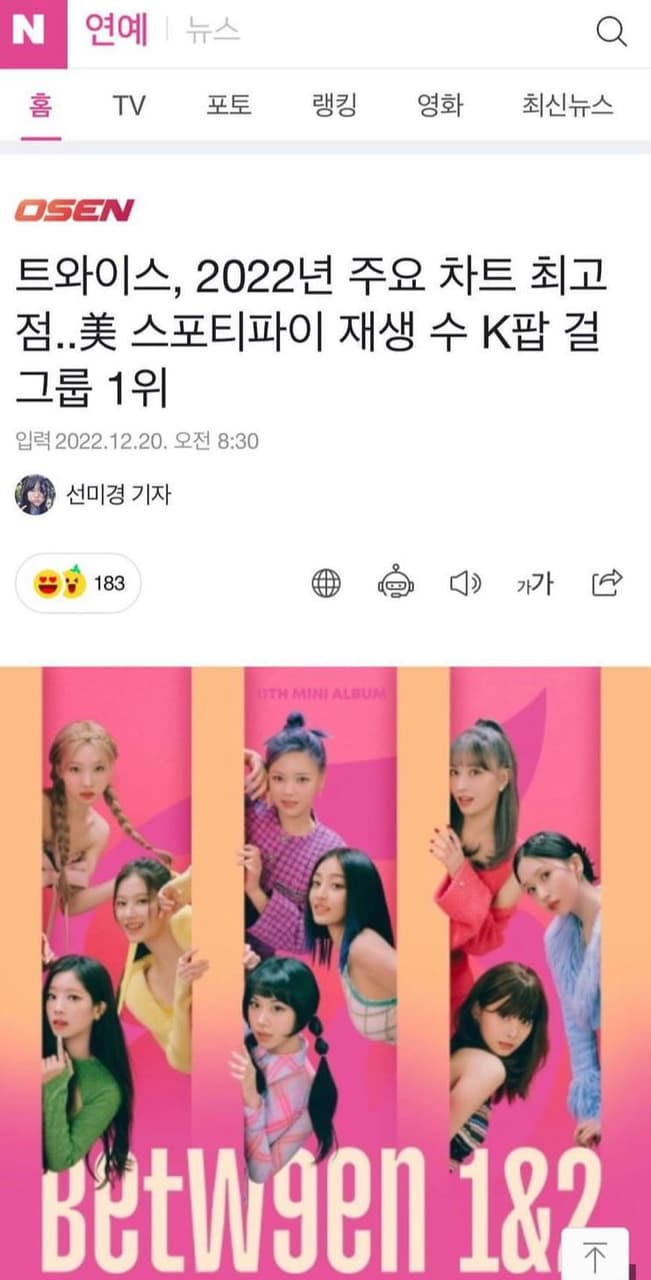
Task: Listen to the article via speaker icon
Action: [x=465, y=583]
